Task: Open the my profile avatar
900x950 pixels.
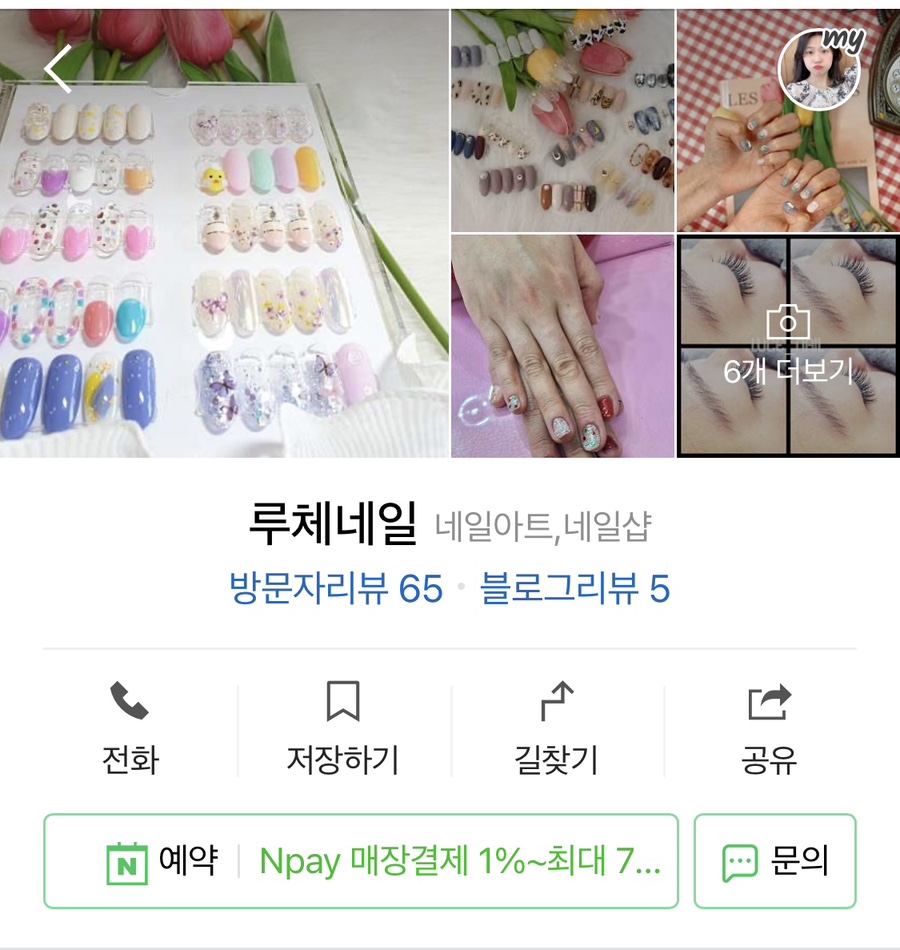Action: (x=819, y=66)
